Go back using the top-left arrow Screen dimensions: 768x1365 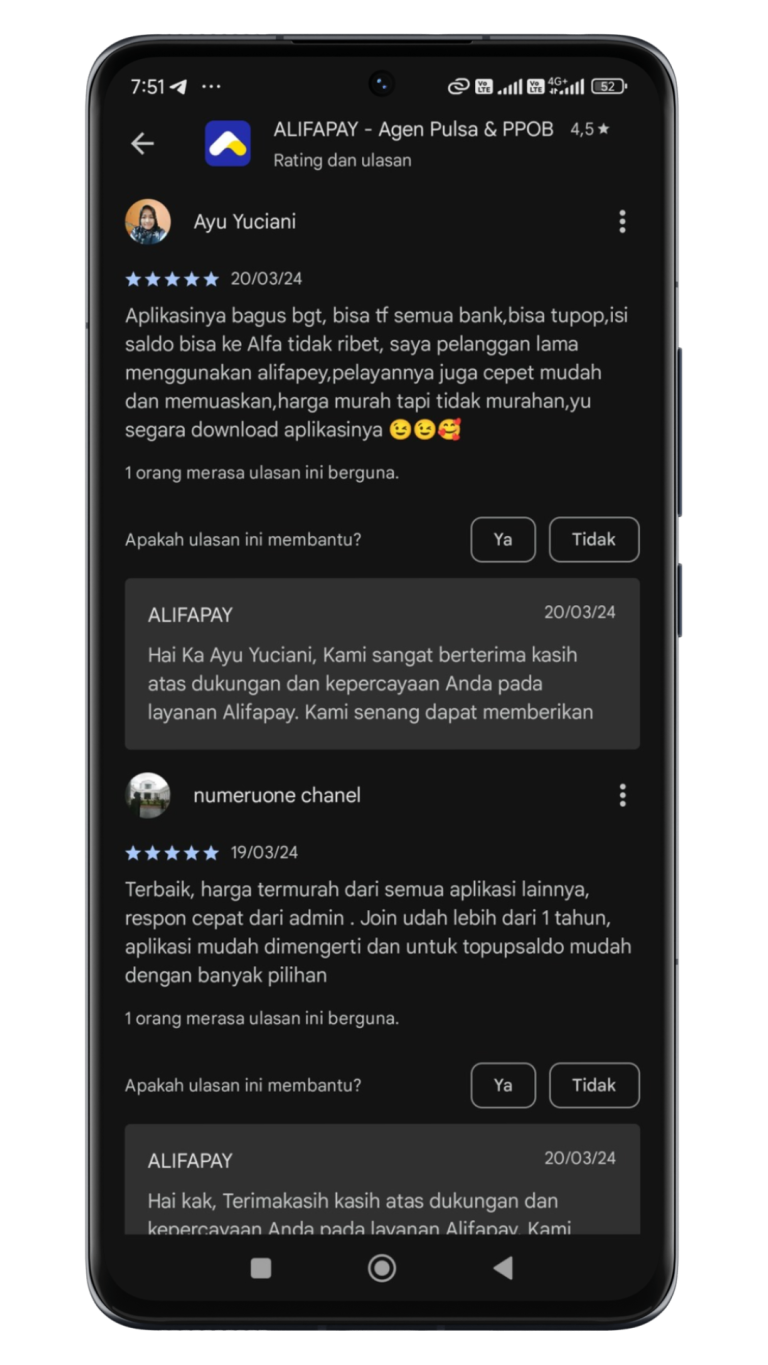[x=142, y=144]
